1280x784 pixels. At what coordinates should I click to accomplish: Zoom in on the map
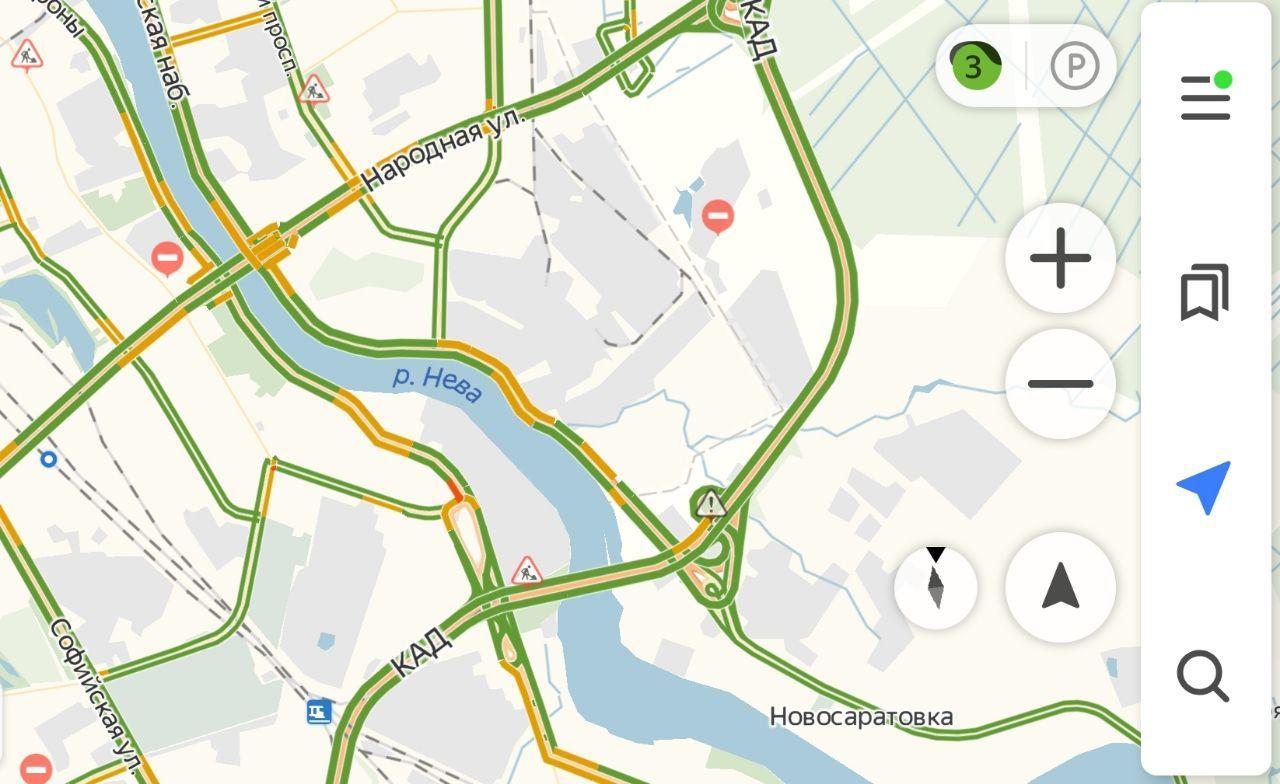[x=1060, y=258]
